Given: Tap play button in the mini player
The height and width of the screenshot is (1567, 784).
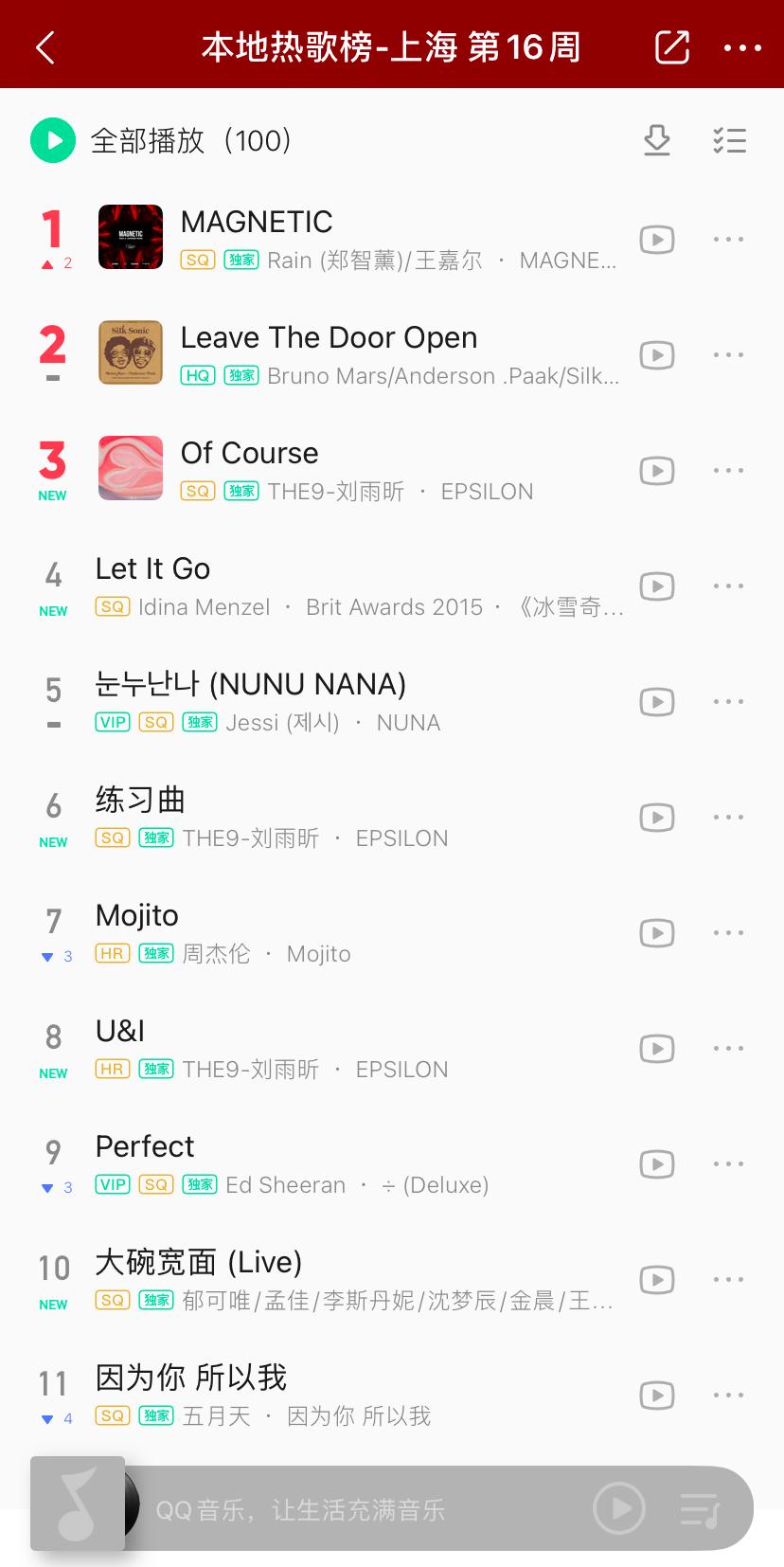Looking at the screenshot, I should (619, 1508).
